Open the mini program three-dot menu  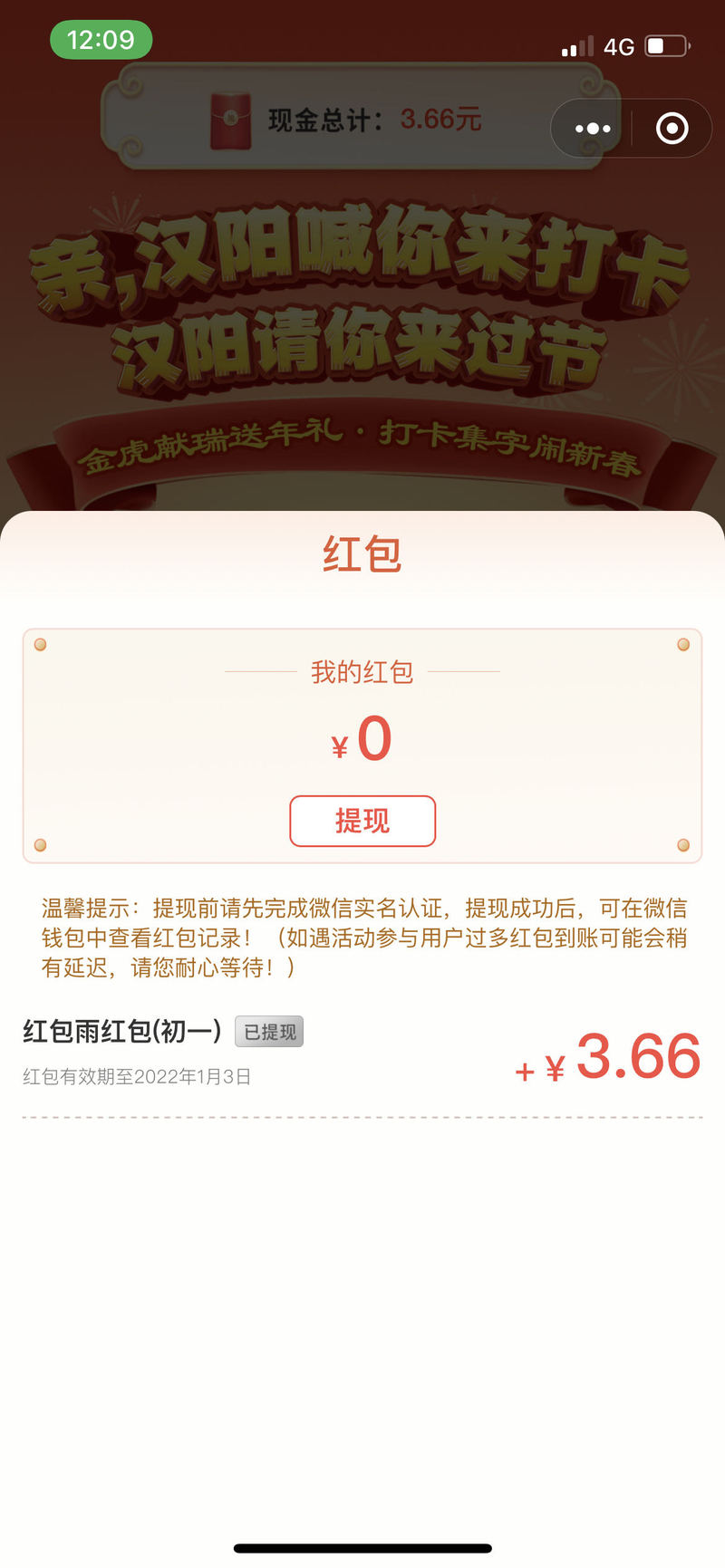593,129
